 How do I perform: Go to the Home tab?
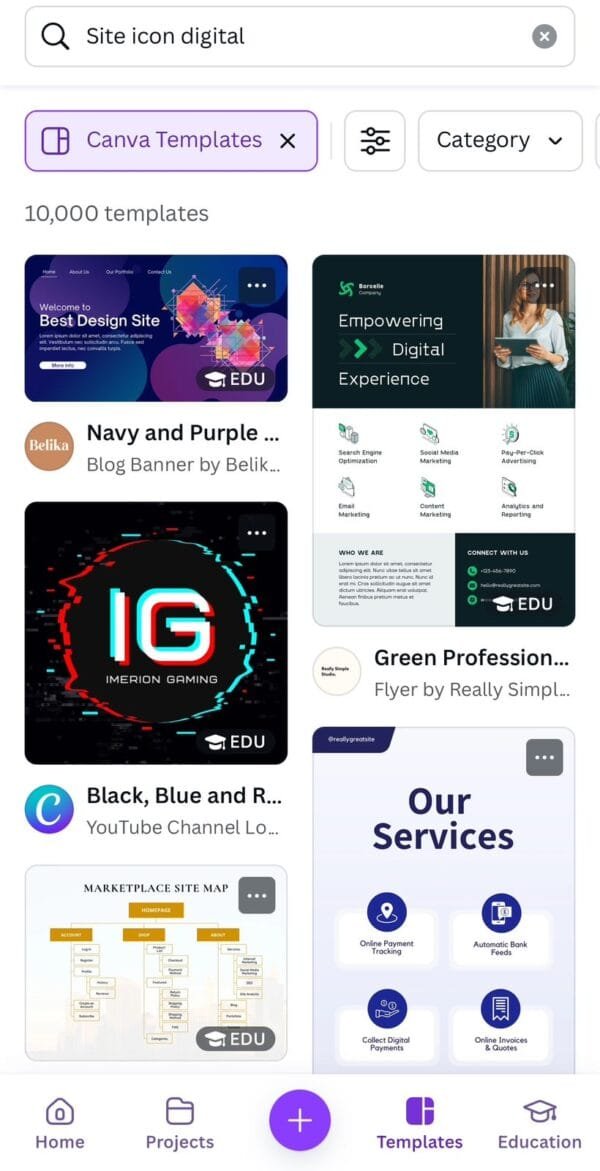(x=59, y=1124)
